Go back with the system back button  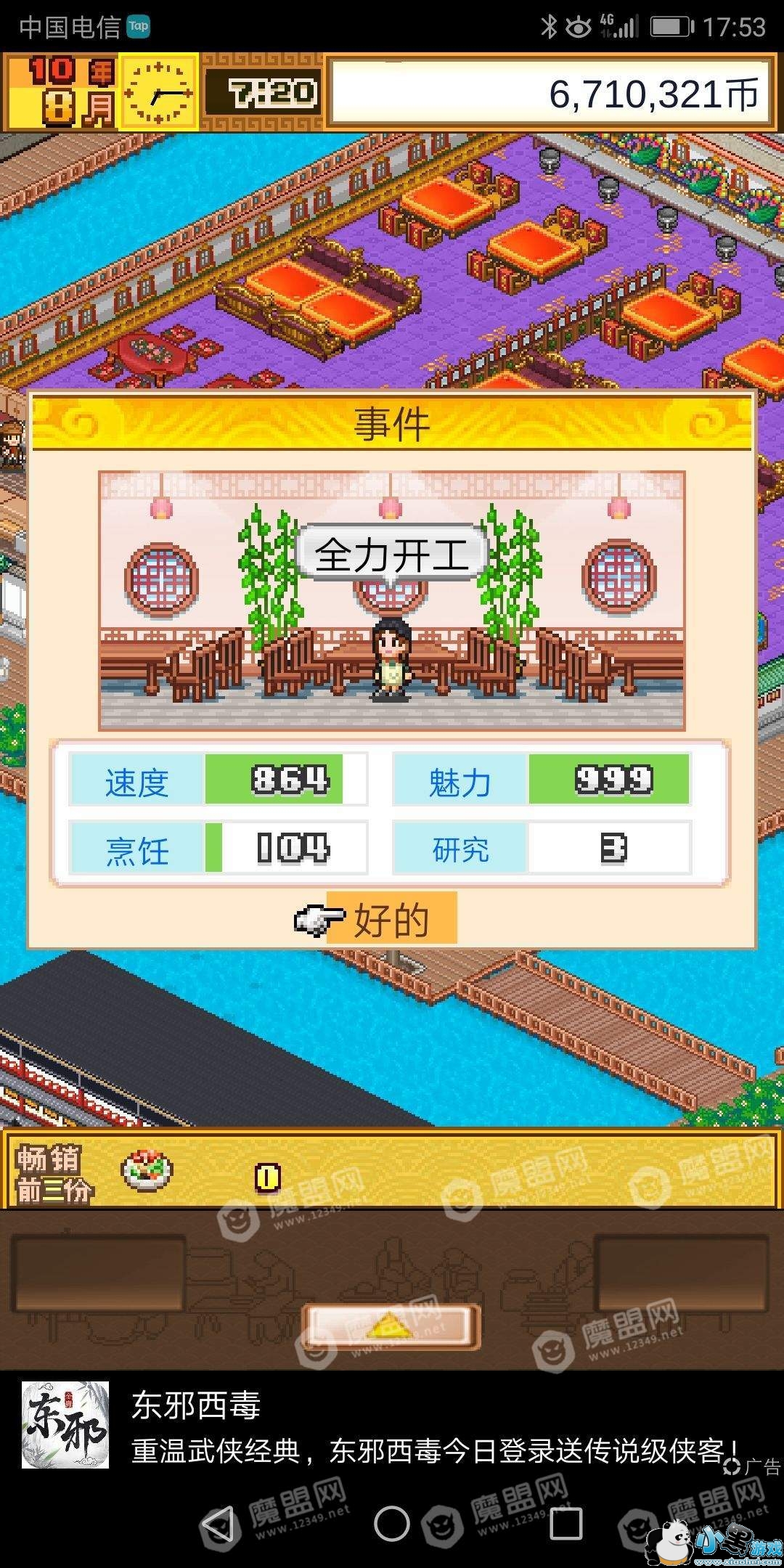219,1523
